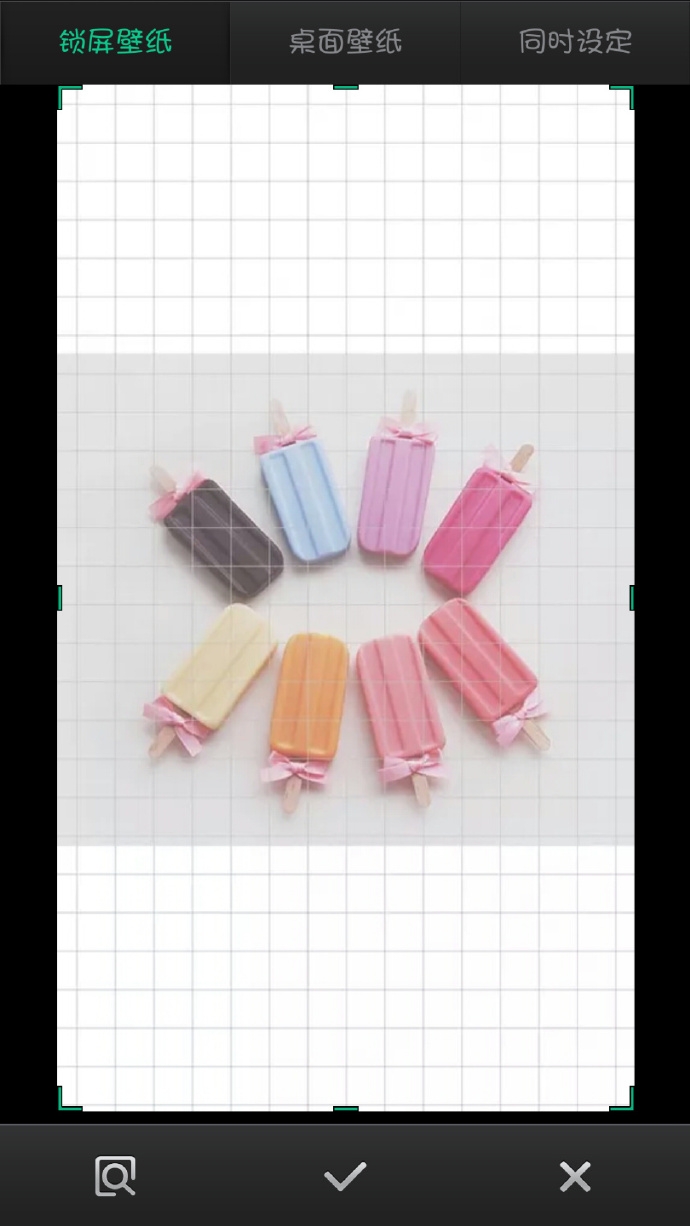Switch to the 桌面壁纸 tab
Viewport: 690px width, 1226px height.
(345, 42)
